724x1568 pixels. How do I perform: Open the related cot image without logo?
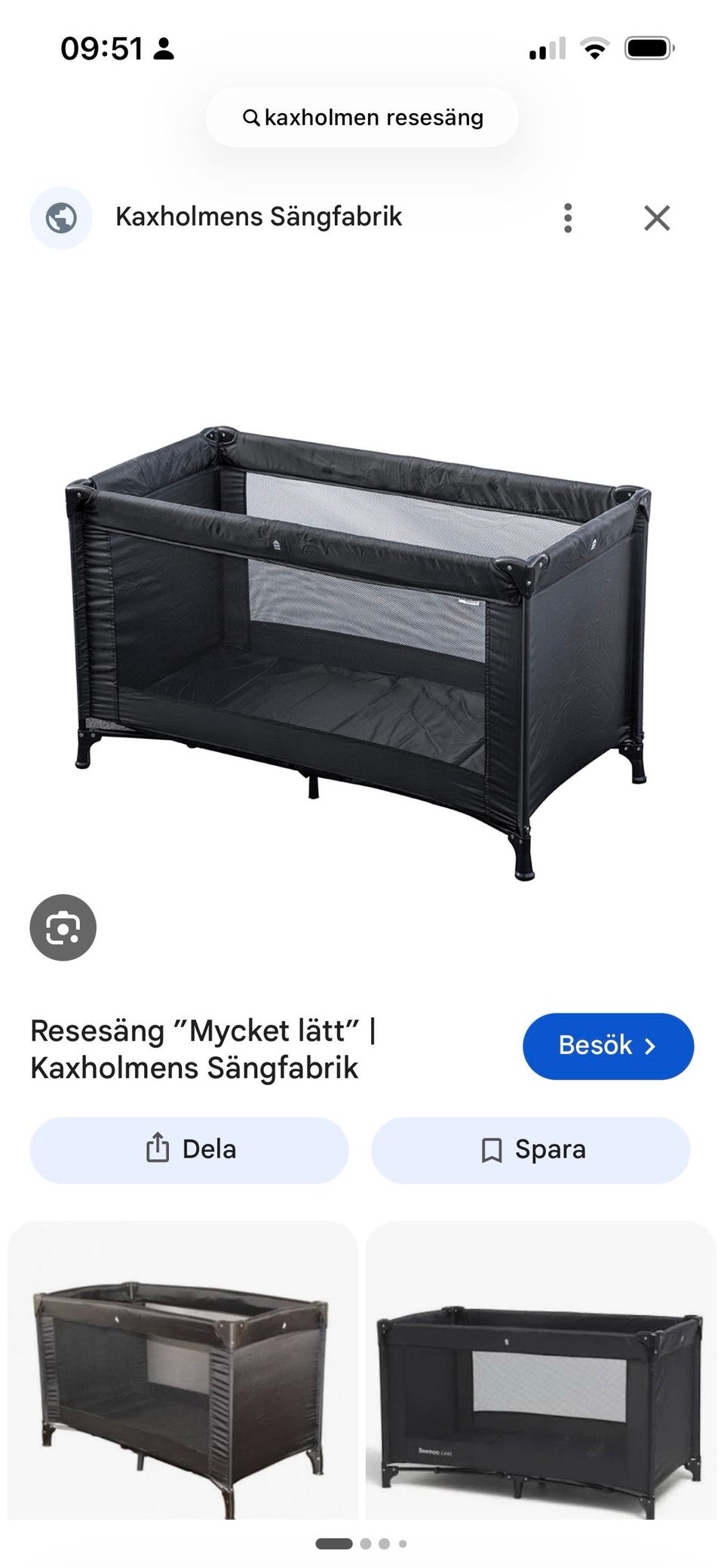183,1370
